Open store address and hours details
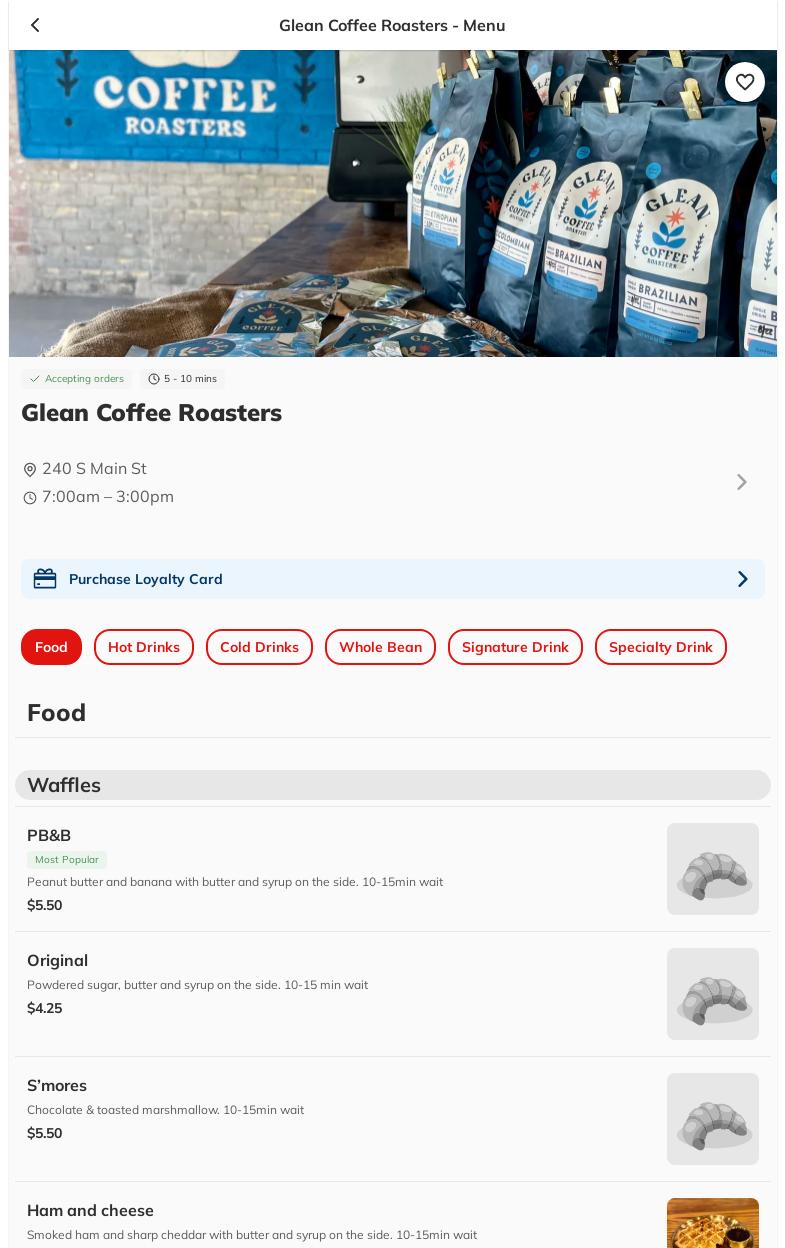 click(741, 482)
